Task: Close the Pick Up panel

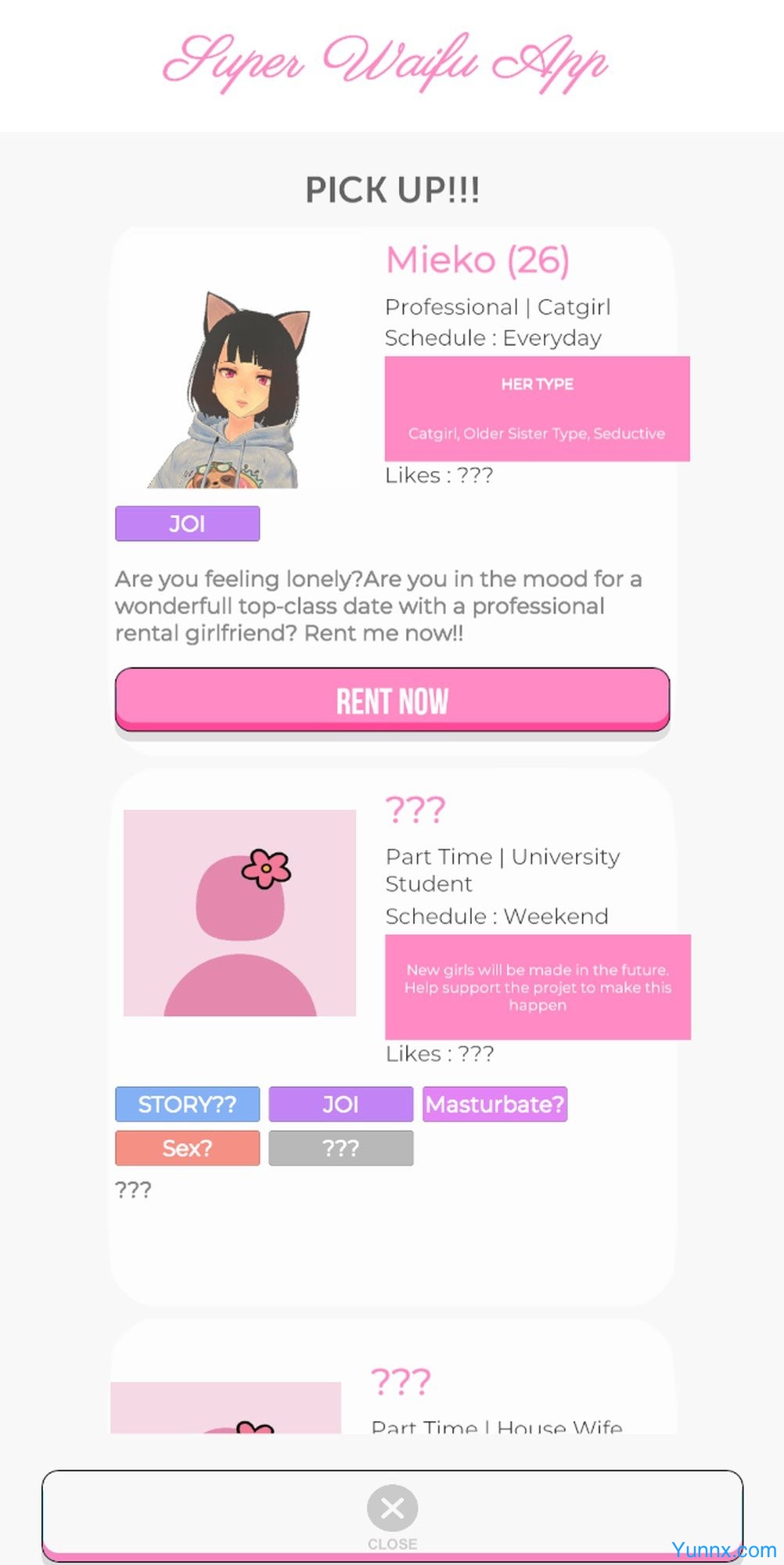Action: coord(392,1510)
